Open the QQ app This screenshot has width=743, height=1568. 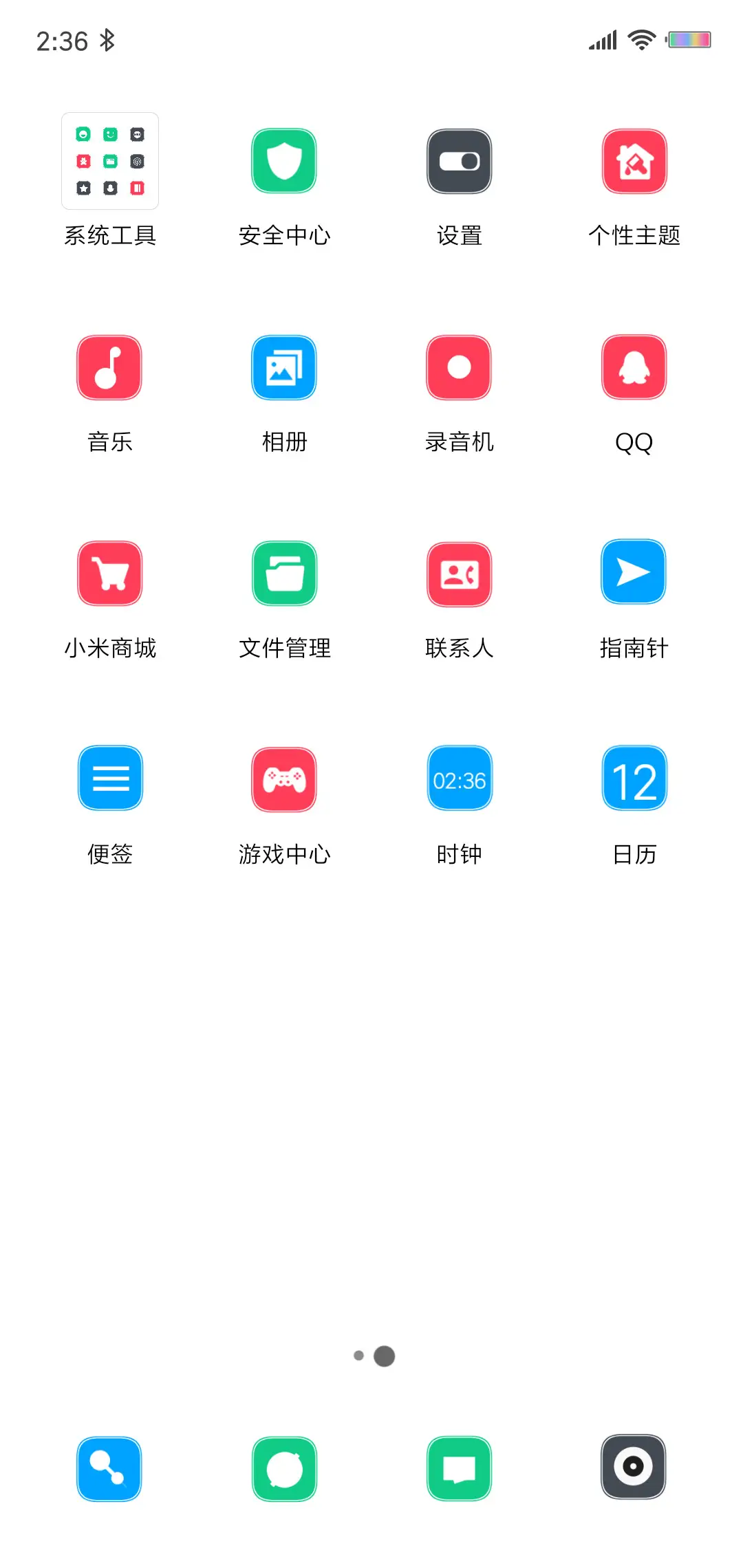click(x=634, y=367)
